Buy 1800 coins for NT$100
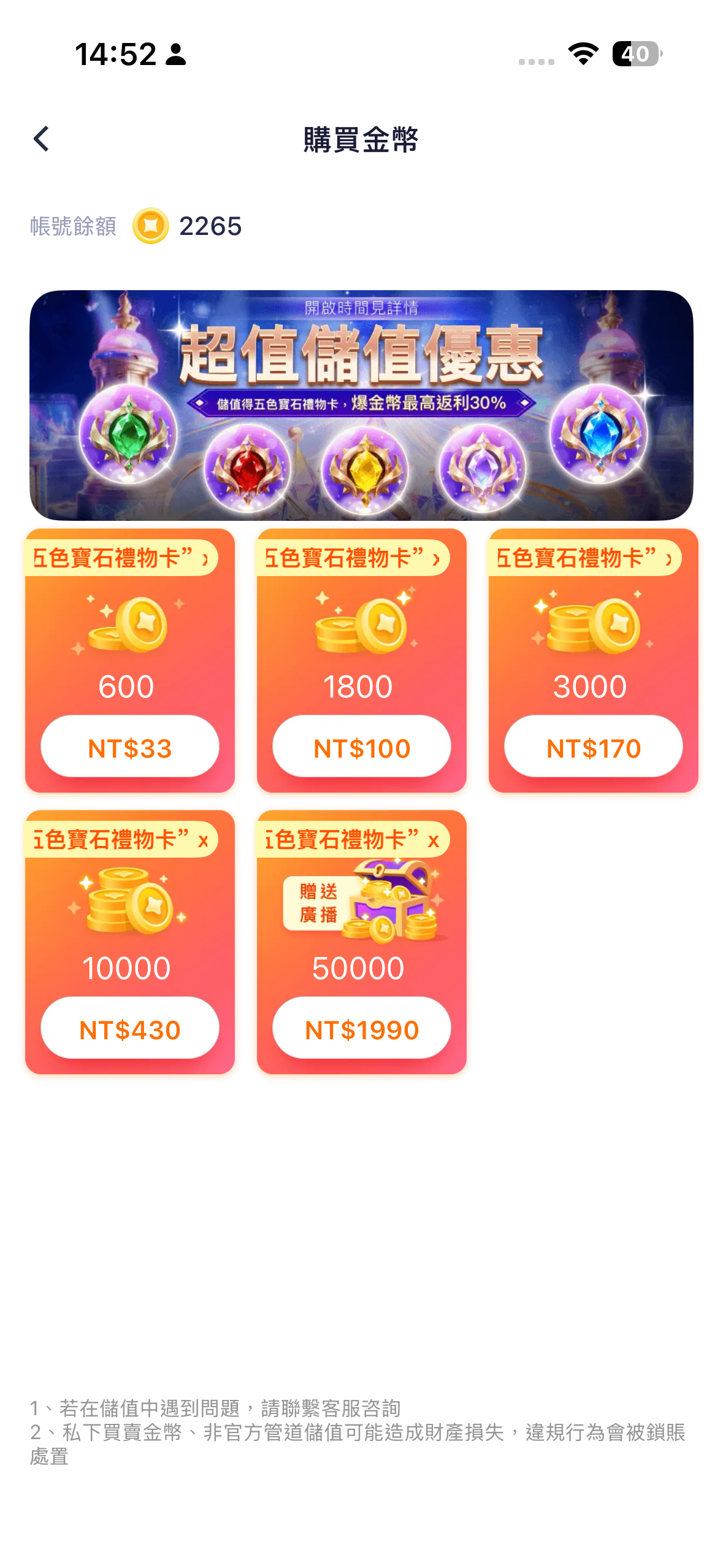 tap(361, 747)
